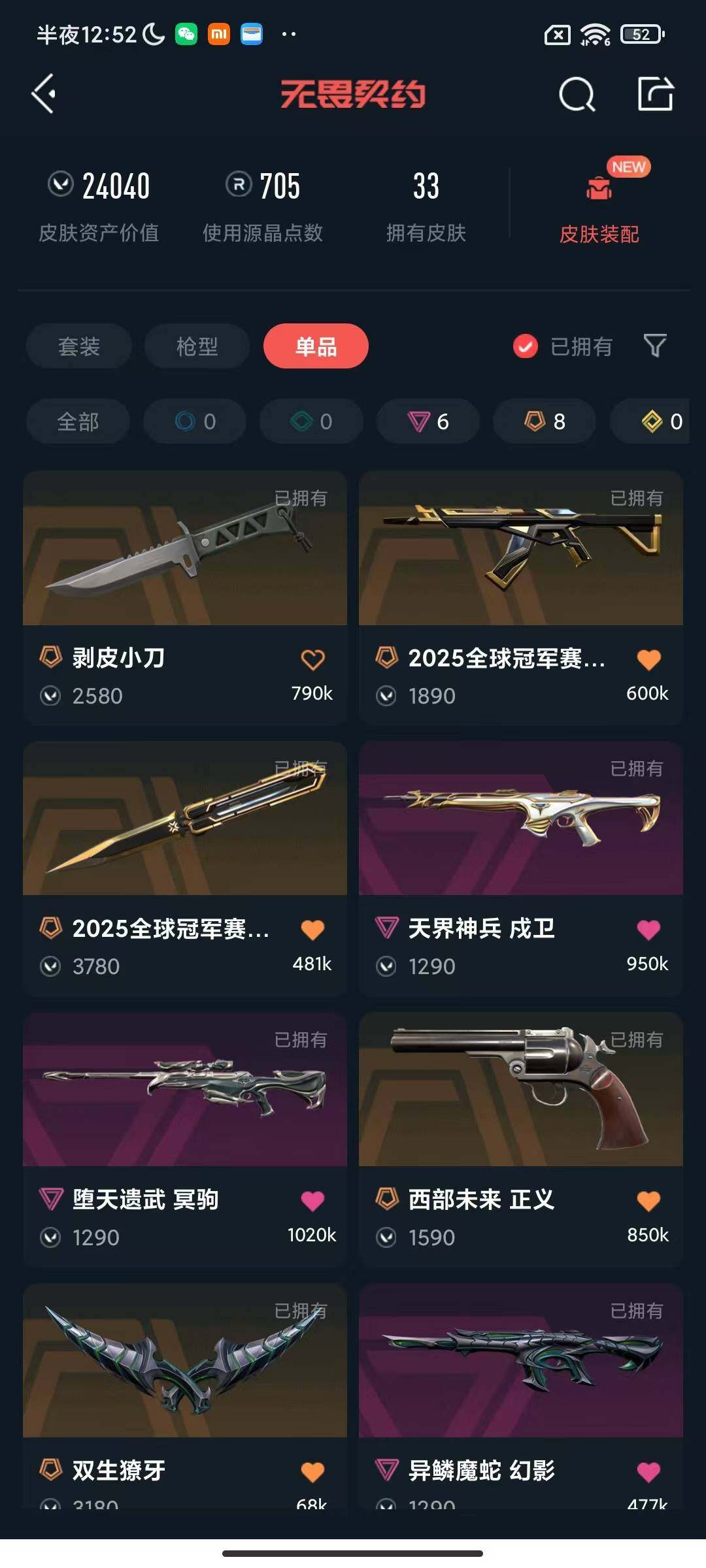This screenshot has width=706, height=1568.
Task: Toggle the 已拥有 owned-only checkbox
Action: 526,346
